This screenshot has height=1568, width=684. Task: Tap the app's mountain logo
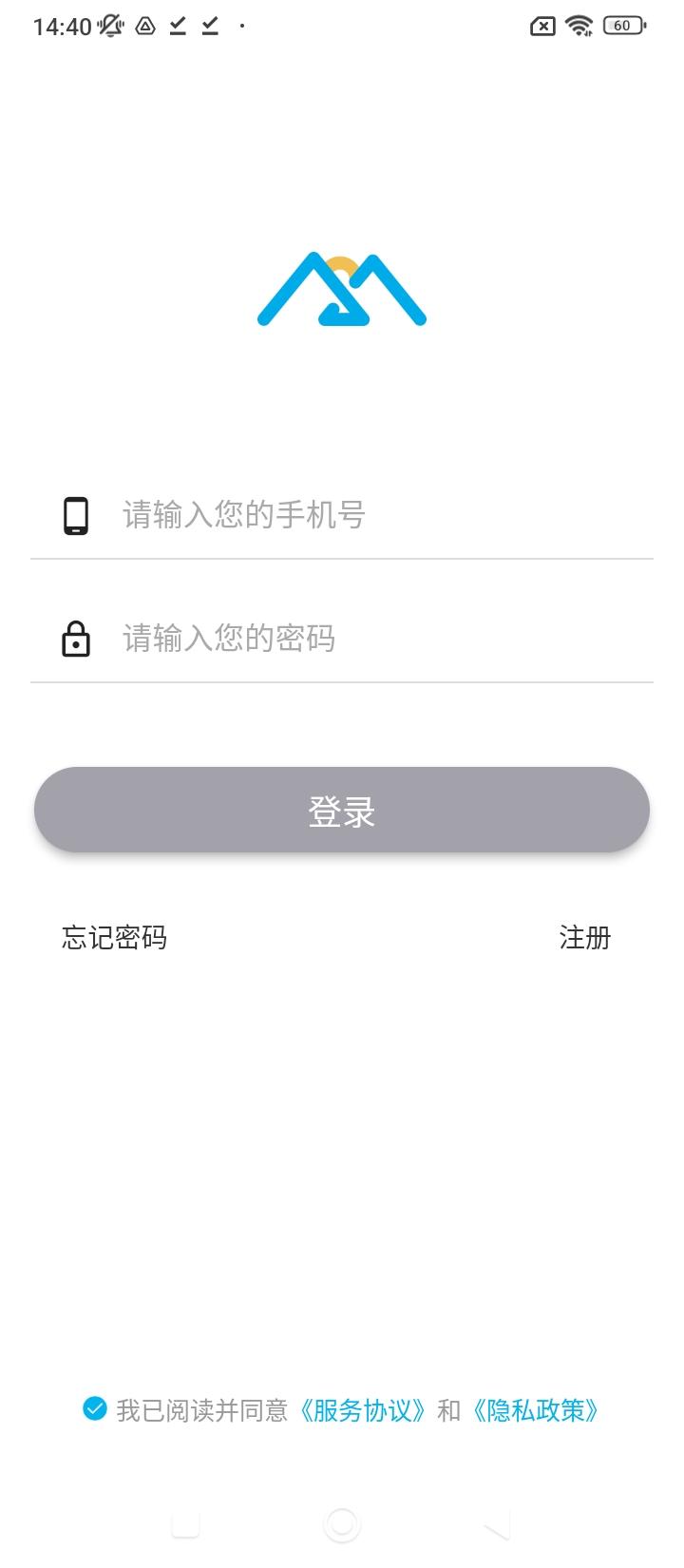(x=342, y=285)
